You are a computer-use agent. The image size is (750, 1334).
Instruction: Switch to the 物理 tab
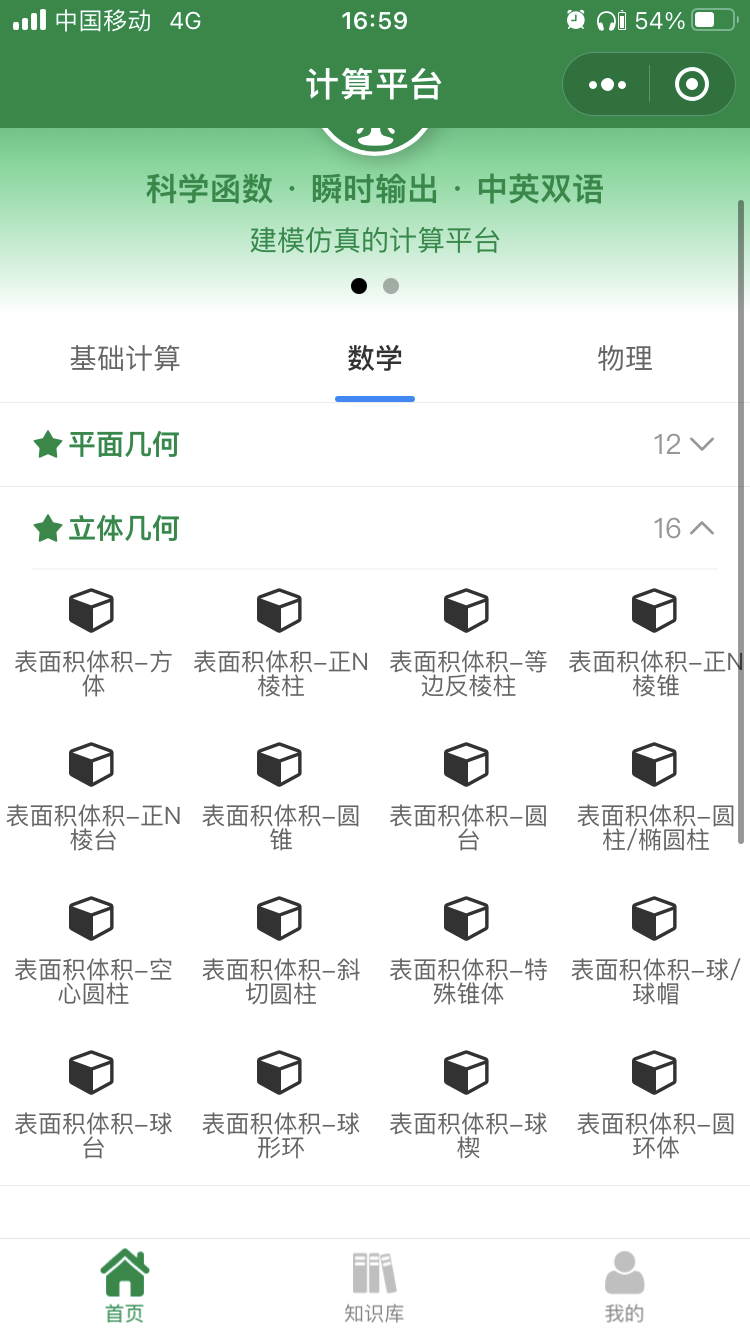(625, 358)
